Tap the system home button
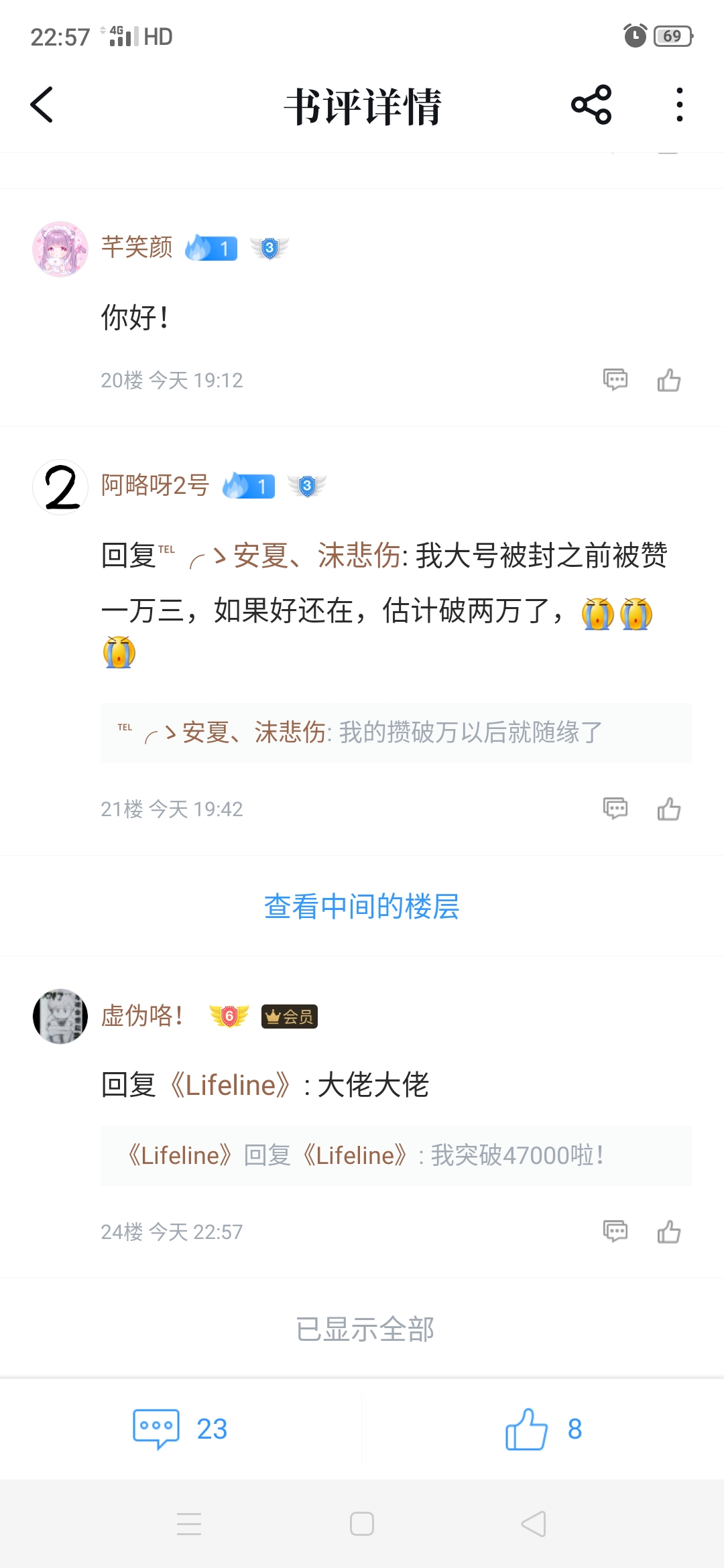Image resolution: width=724 pixels, height=1568 pixels. coord(362,1524)
